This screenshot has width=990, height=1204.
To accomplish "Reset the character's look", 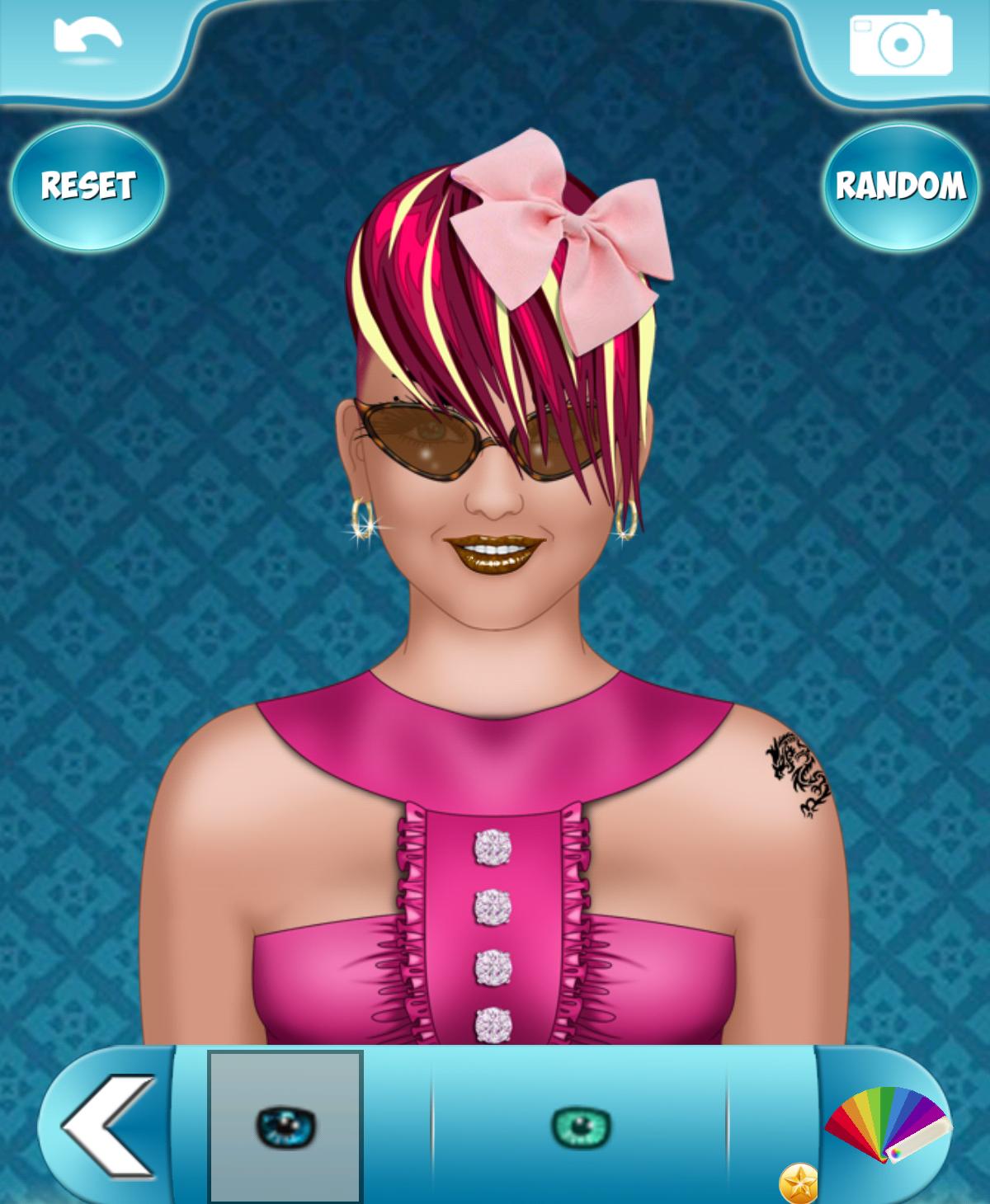I will click(88, 186).
